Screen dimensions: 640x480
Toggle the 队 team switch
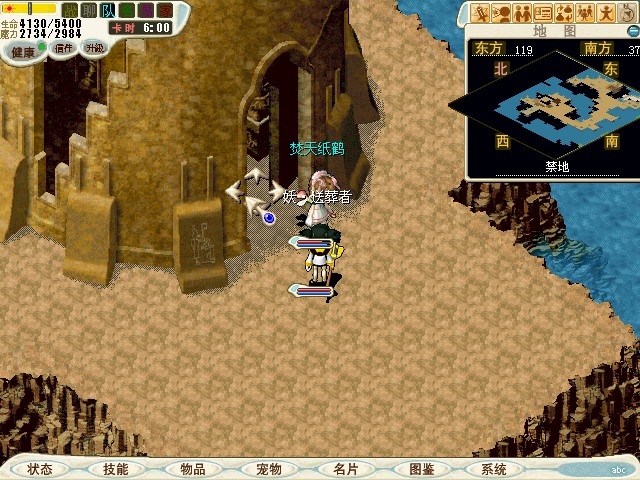tap(108, 11)
